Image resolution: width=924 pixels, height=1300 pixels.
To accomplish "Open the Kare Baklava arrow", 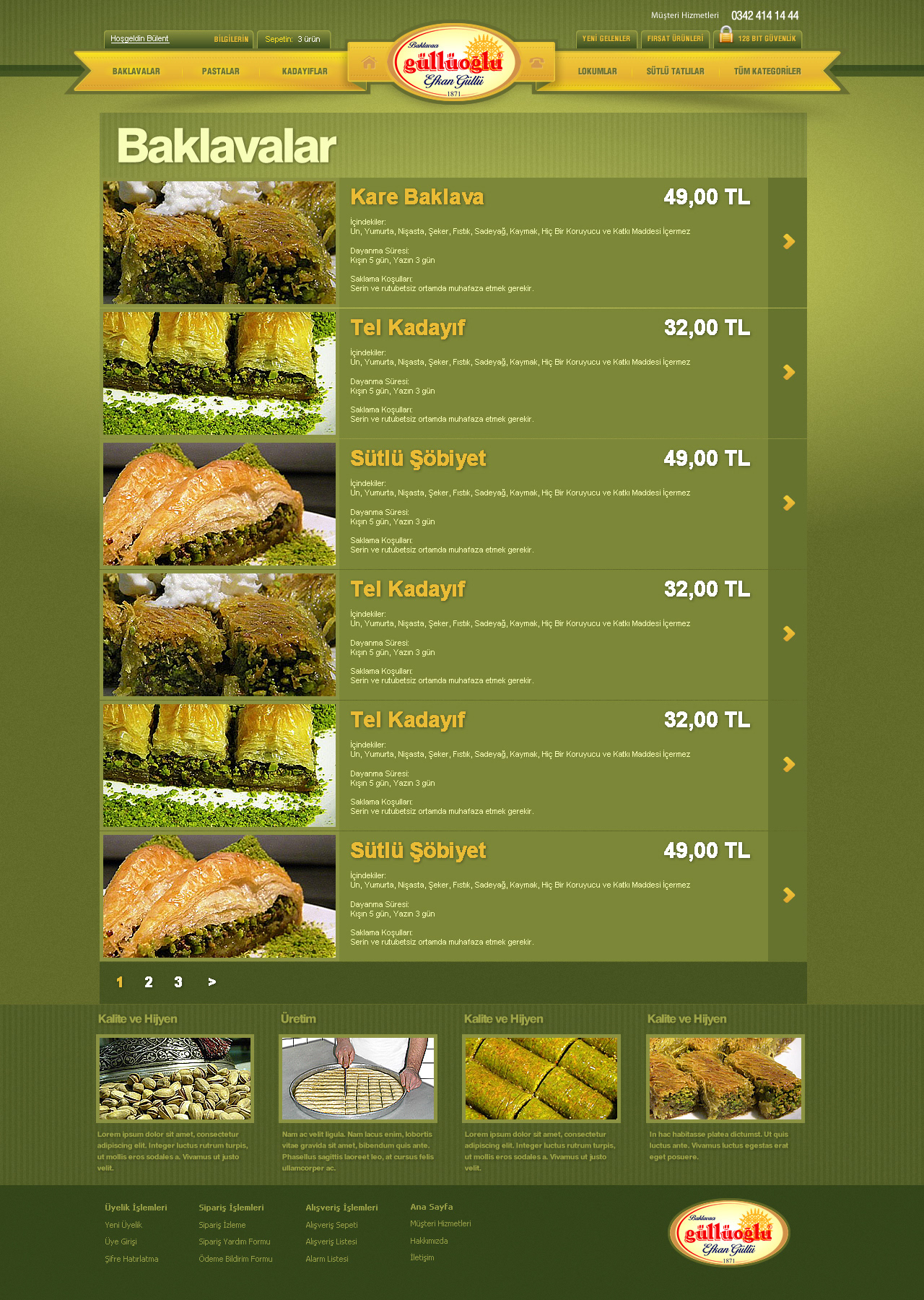I will (788, 242).
